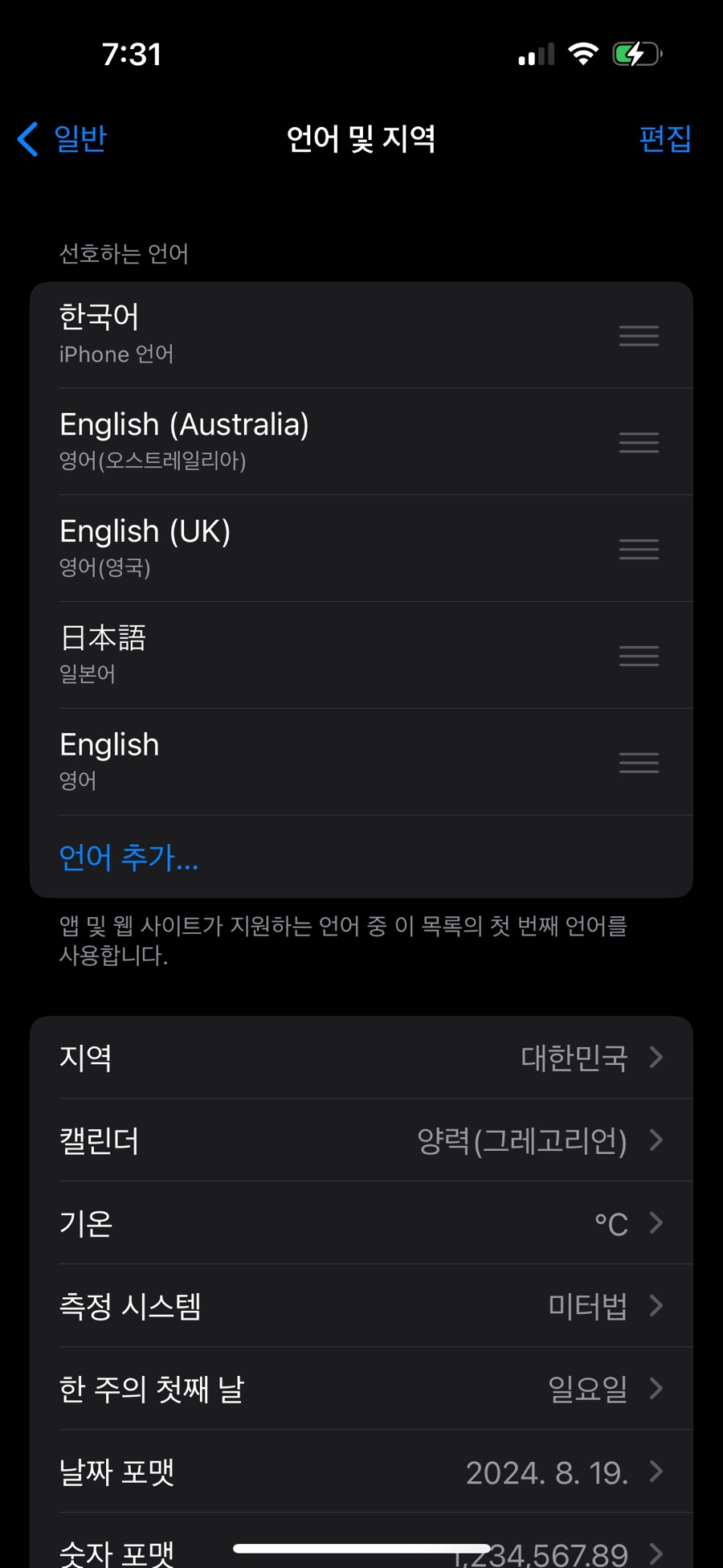Open the 날짜 포맷 setting
This screenshot has width=723, height=1568.
(361, 1472)
